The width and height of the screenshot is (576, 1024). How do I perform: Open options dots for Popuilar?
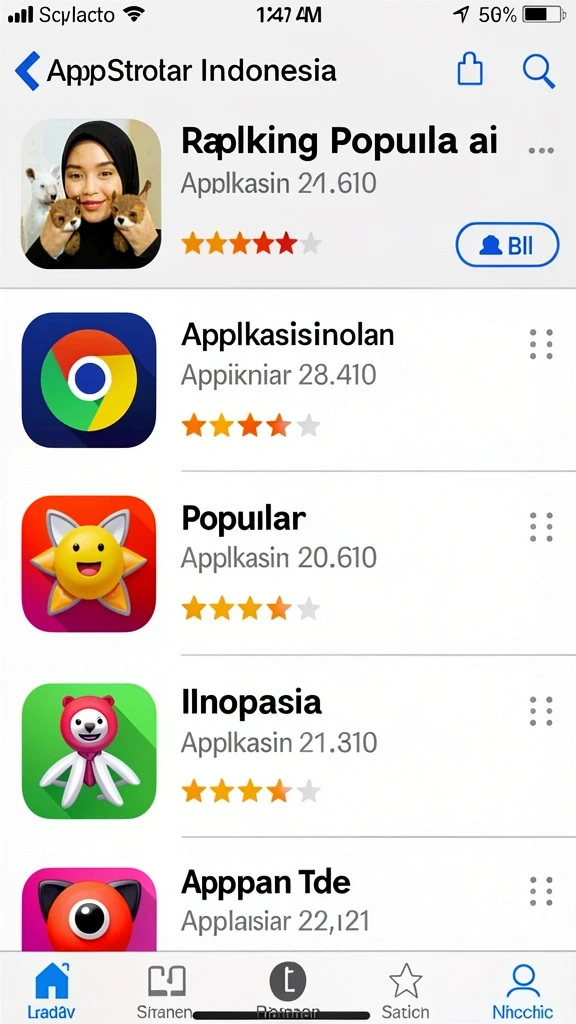541,527
